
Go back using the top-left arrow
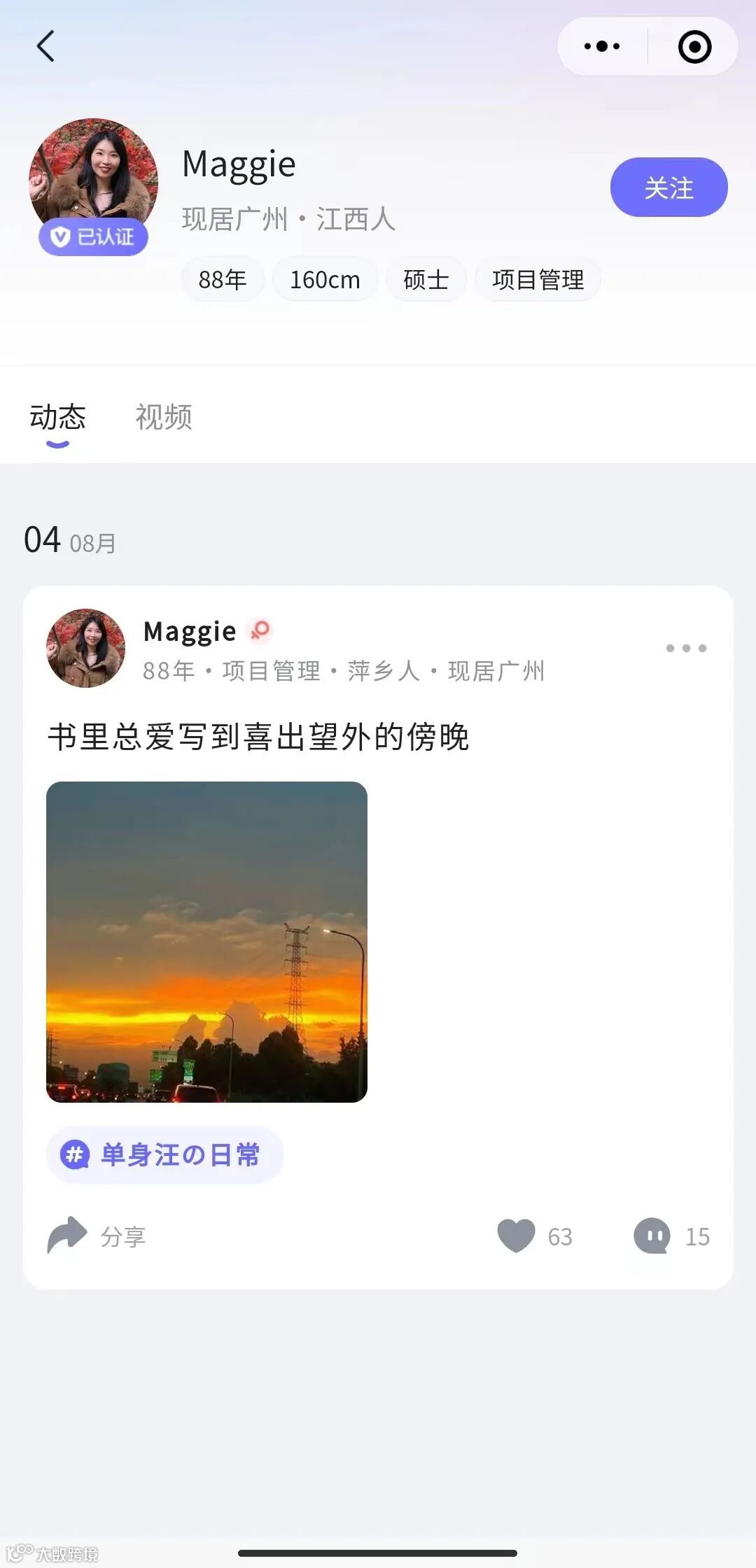(45, 47)
